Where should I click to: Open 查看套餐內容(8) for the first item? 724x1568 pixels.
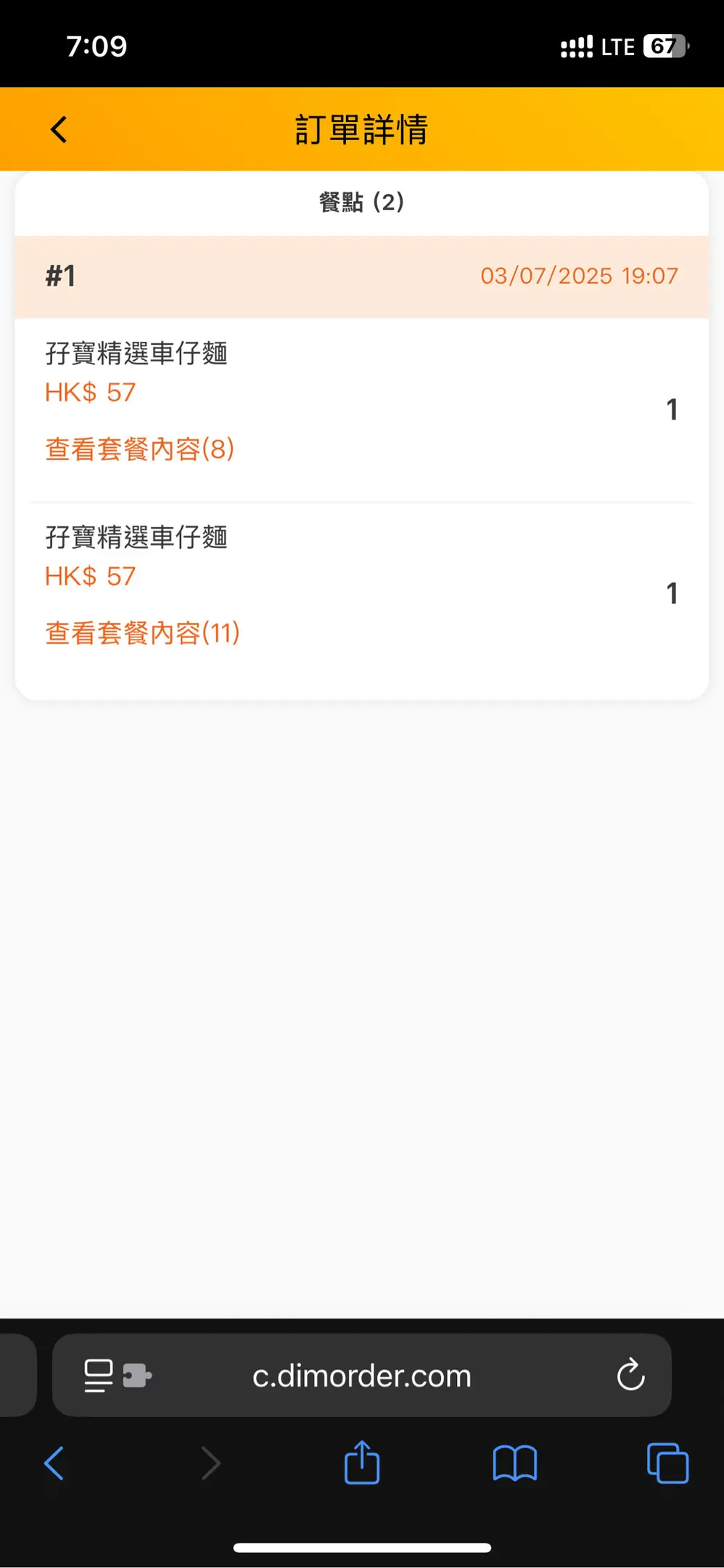coord(139,449)
